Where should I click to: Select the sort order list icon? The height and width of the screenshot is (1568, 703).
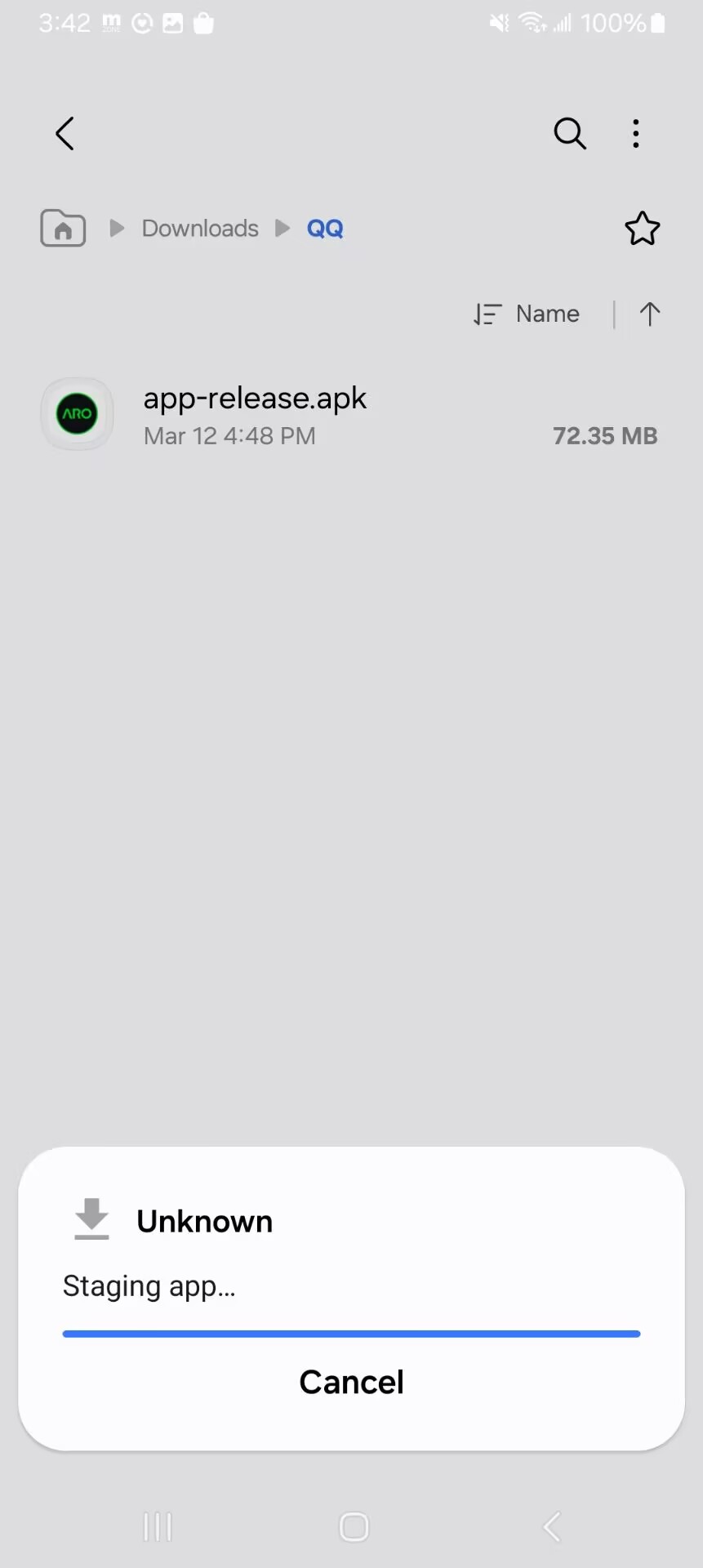[x=487, y=314]
